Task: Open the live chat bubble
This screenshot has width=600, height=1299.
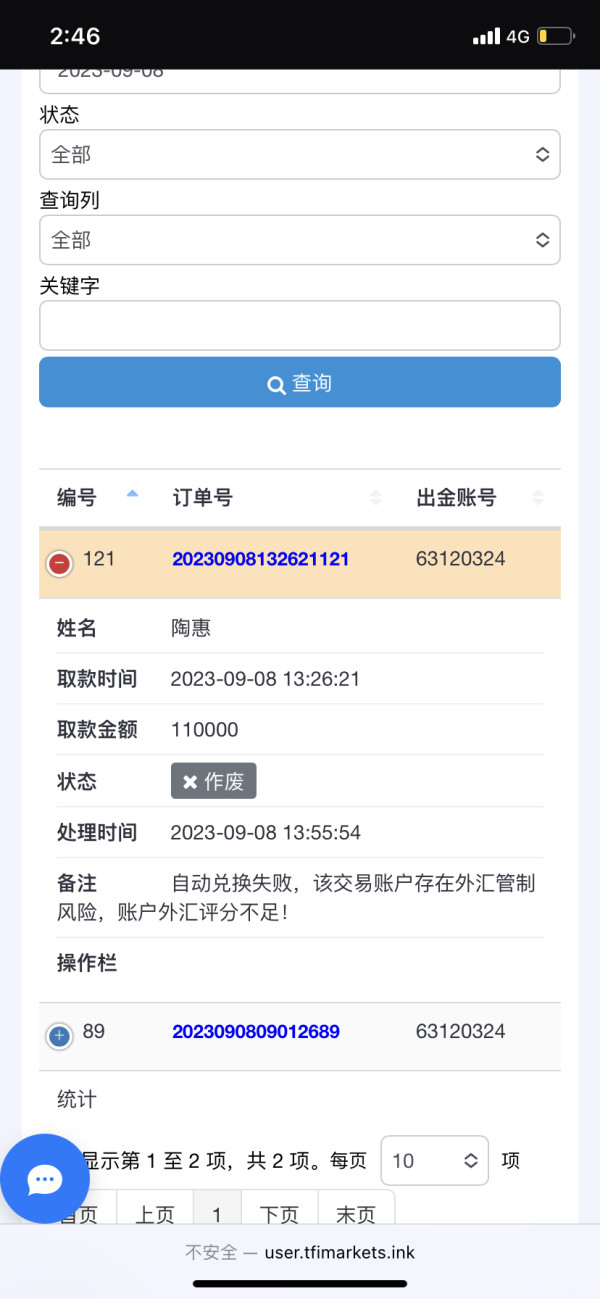Action: click(45, 1179)
